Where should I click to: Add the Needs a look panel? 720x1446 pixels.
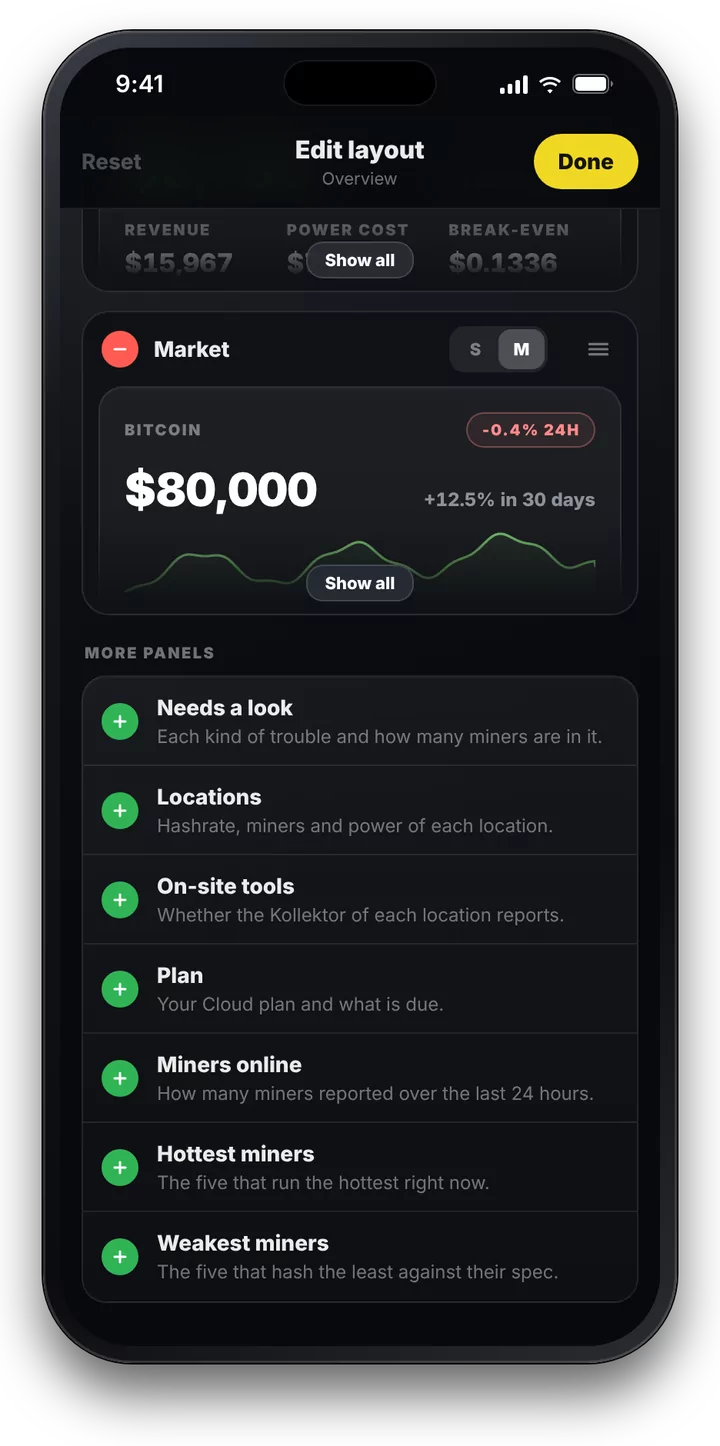click(120, 721)
